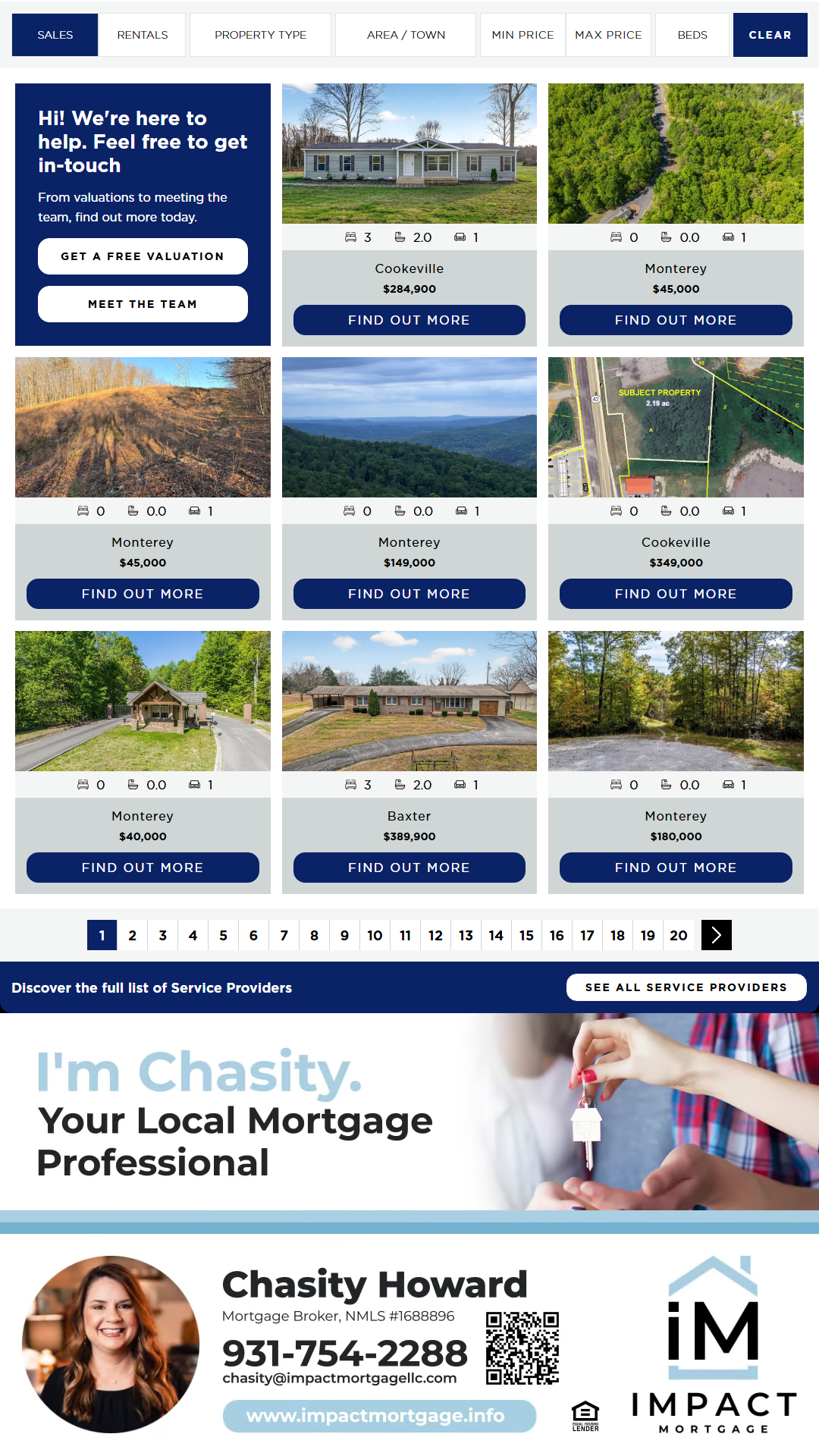819x1456 pixels.
Task: See all service providers
Action: pos(686,987)
